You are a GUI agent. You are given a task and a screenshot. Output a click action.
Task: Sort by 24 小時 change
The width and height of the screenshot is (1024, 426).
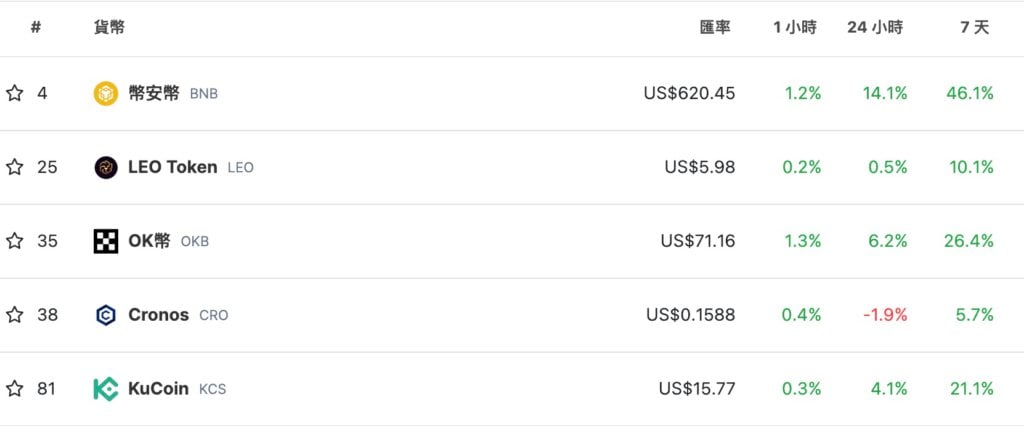(877, 28)
